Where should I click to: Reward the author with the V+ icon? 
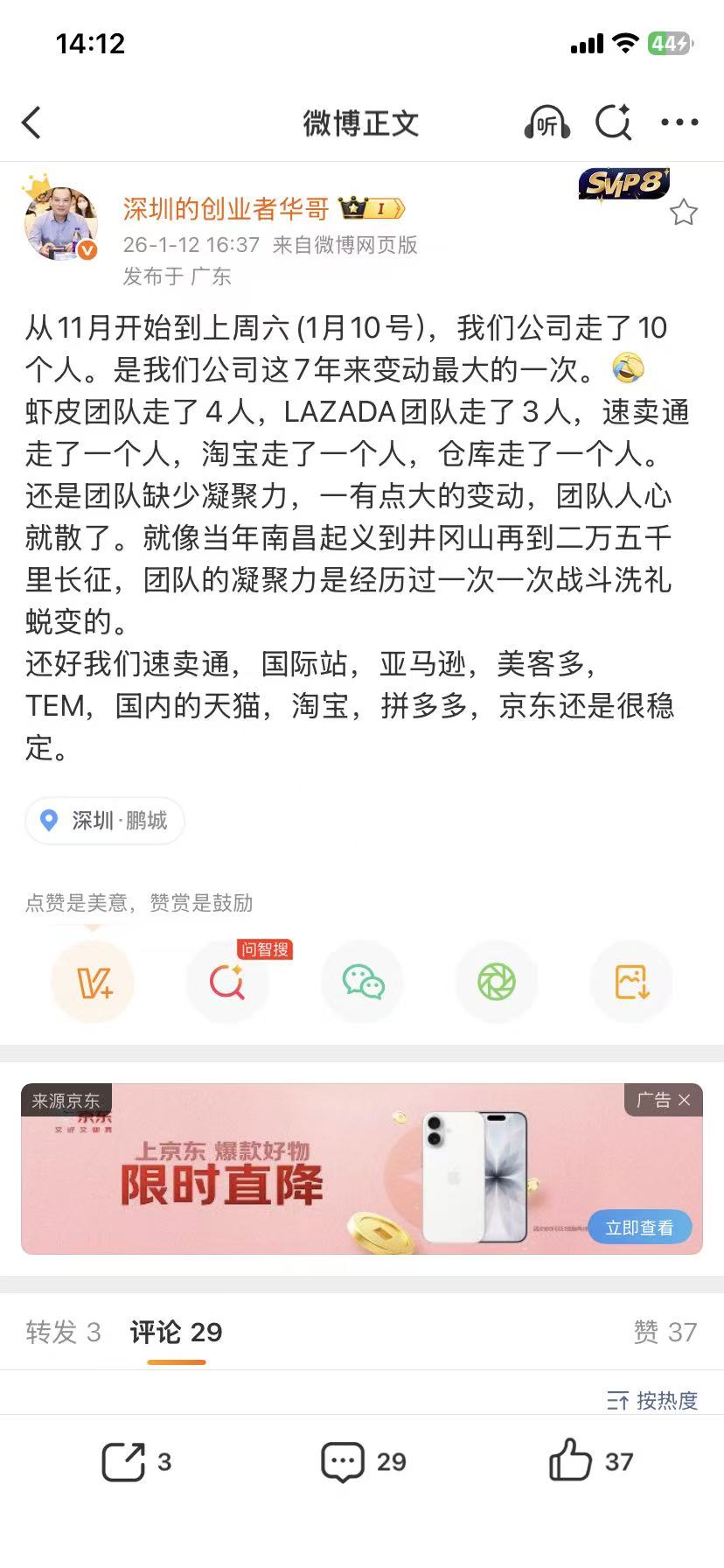(94, 983)
